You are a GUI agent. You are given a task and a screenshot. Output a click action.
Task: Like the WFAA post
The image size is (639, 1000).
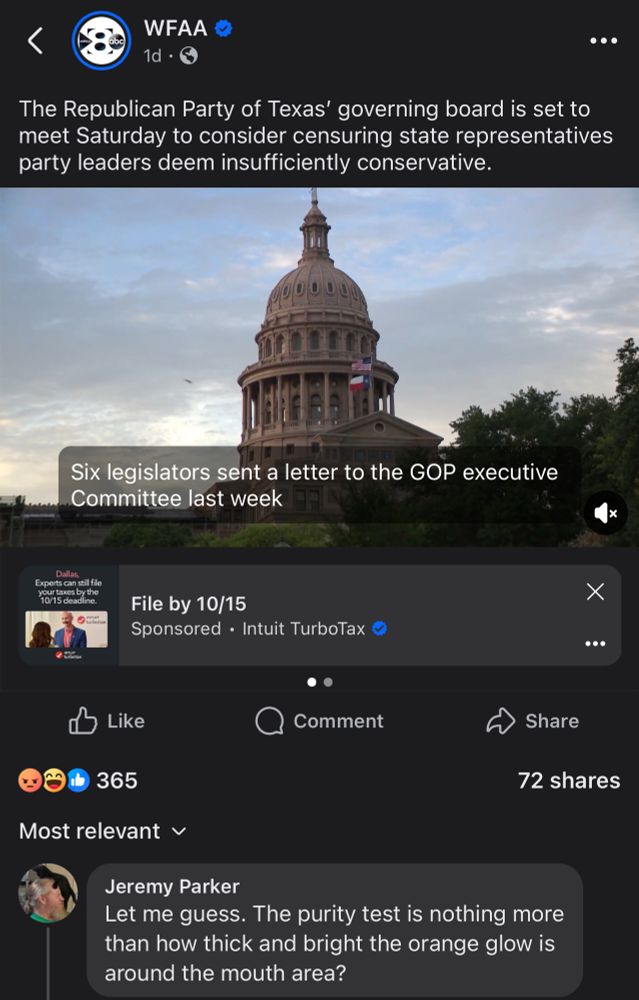pyautogui.click(x=106, y=721)
